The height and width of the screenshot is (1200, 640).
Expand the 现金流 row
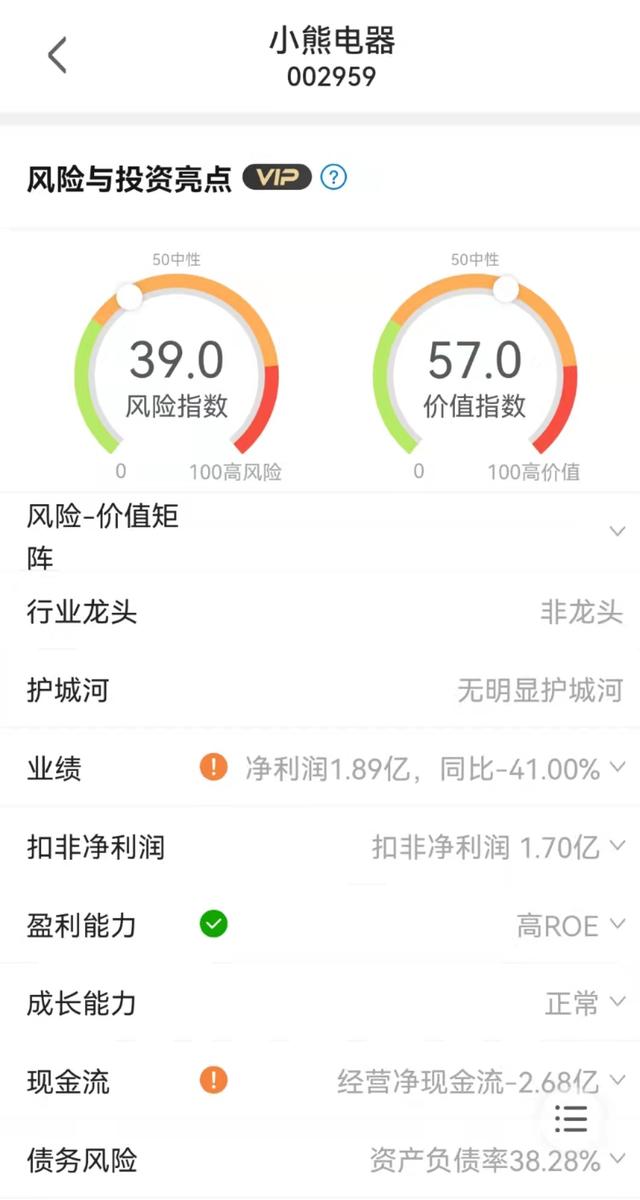pos(617,1080)
